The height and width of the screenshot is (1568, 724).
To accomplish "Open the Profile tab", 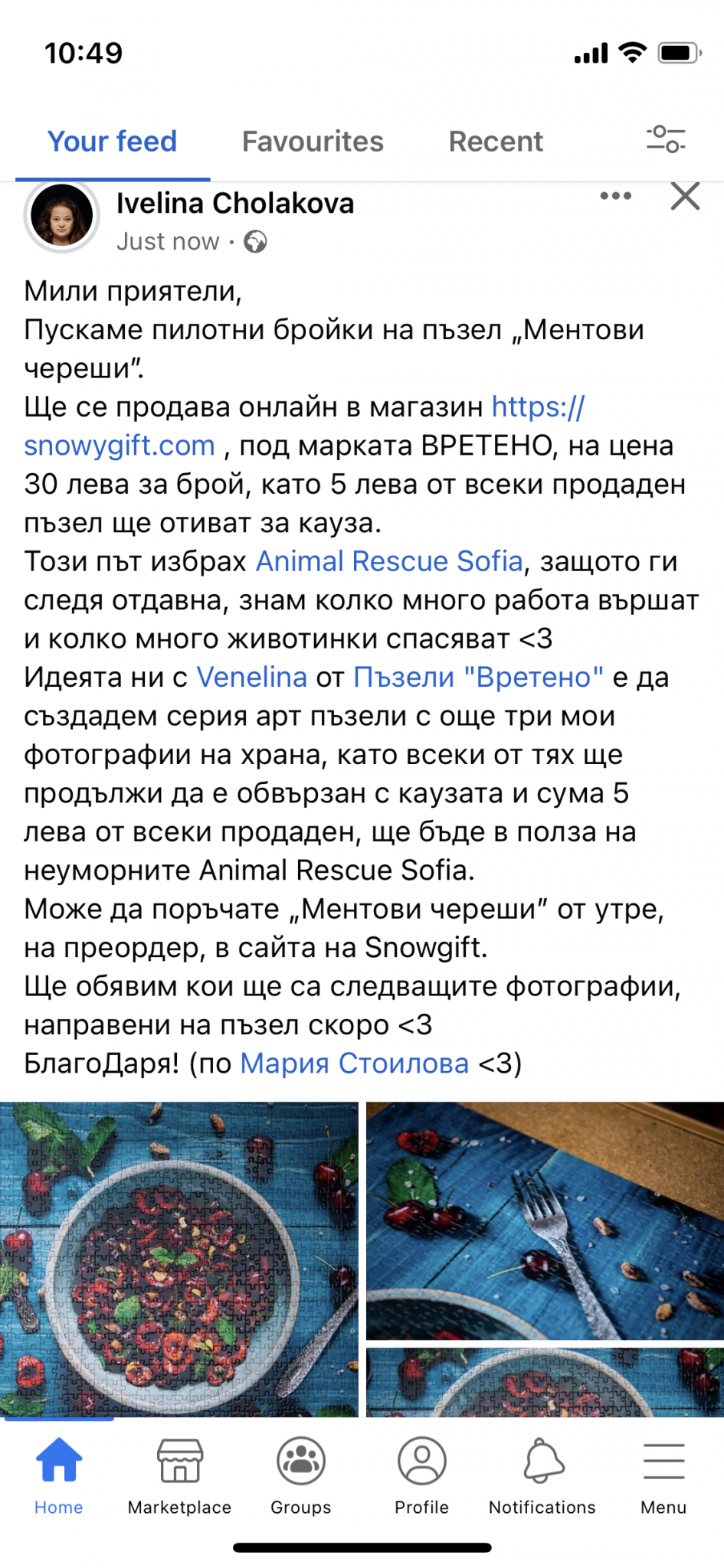I will 421,1475.
